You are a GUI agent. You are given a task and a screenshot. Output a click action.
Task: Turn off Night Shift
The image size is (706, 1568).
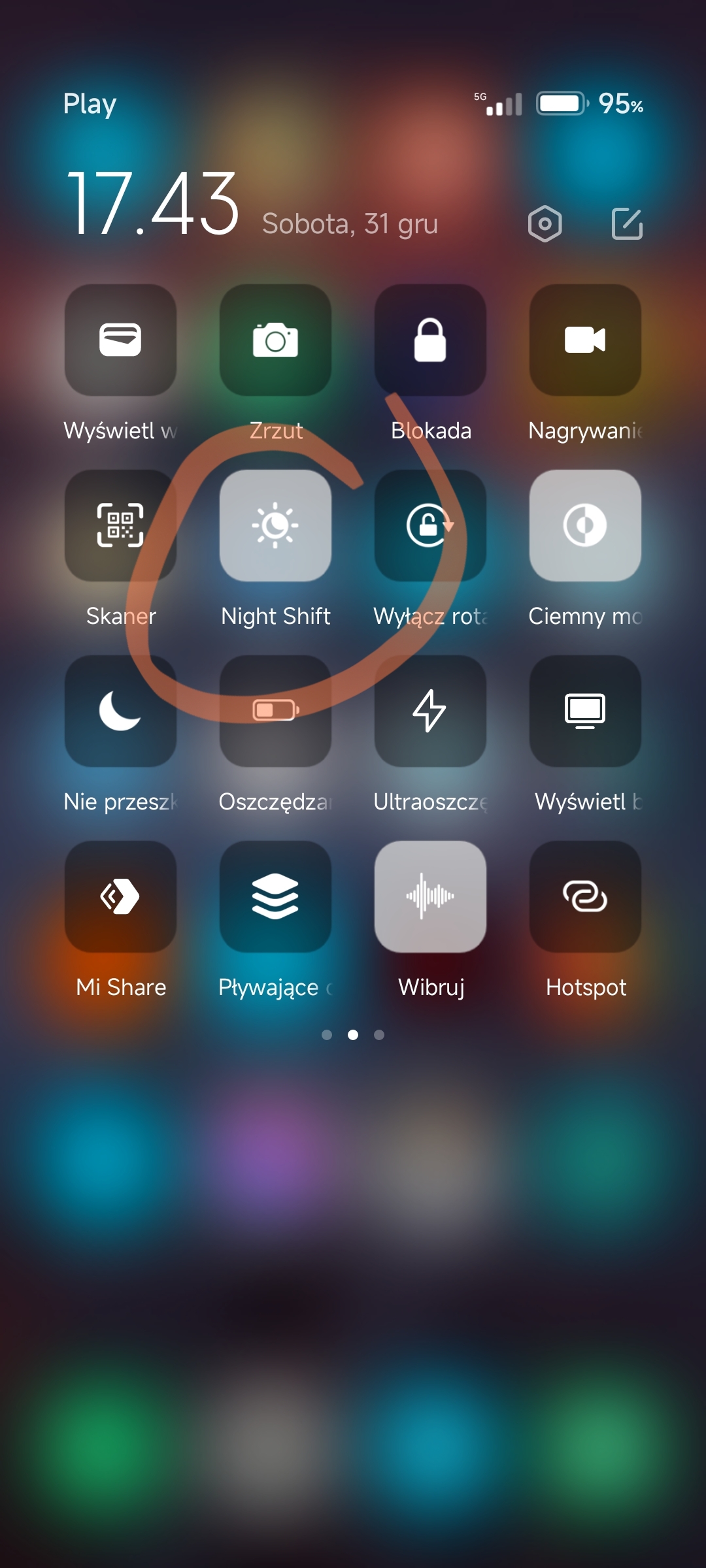click(x=275, y=525)
